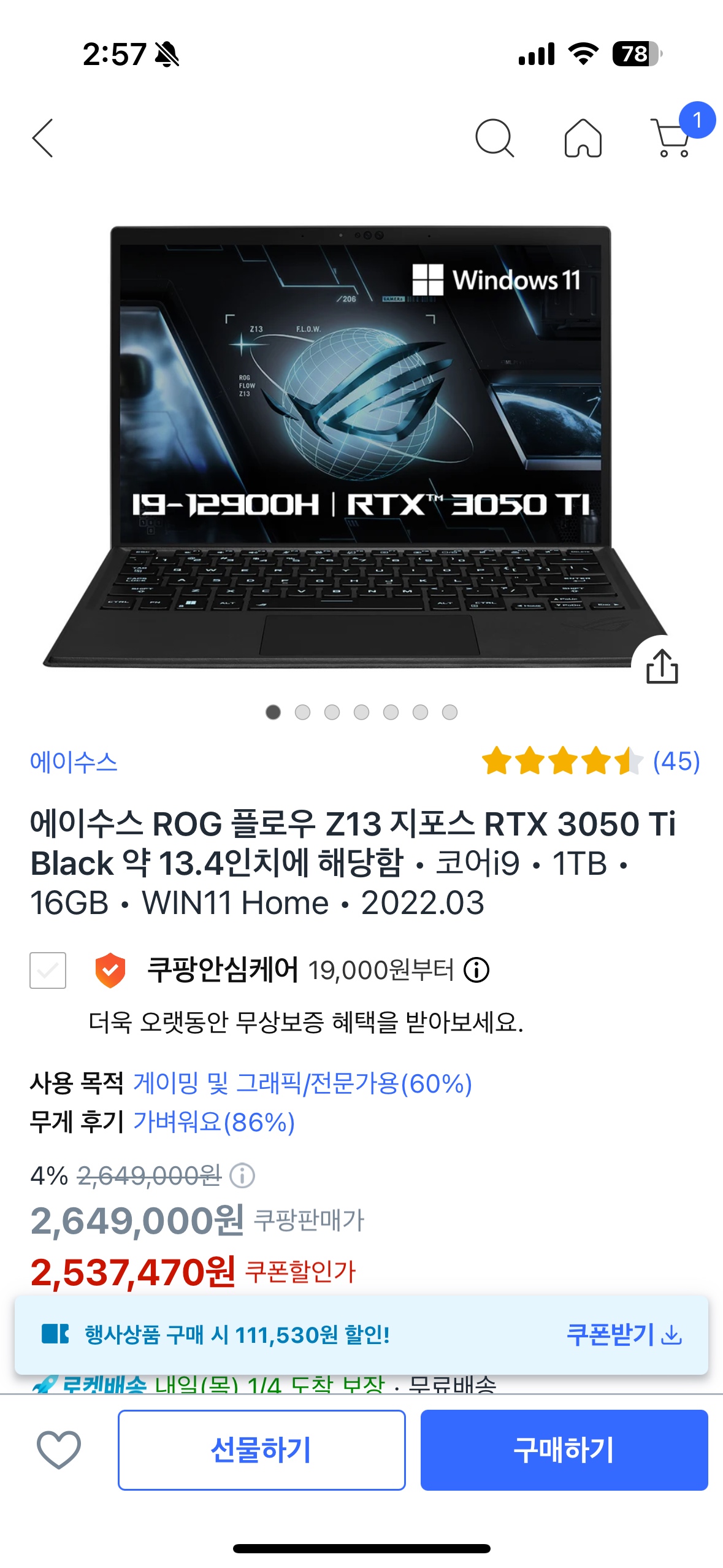Open 쿠팡안심케어 info icon
Viewport: 723px width, 1568px height.
pos(476,970)
